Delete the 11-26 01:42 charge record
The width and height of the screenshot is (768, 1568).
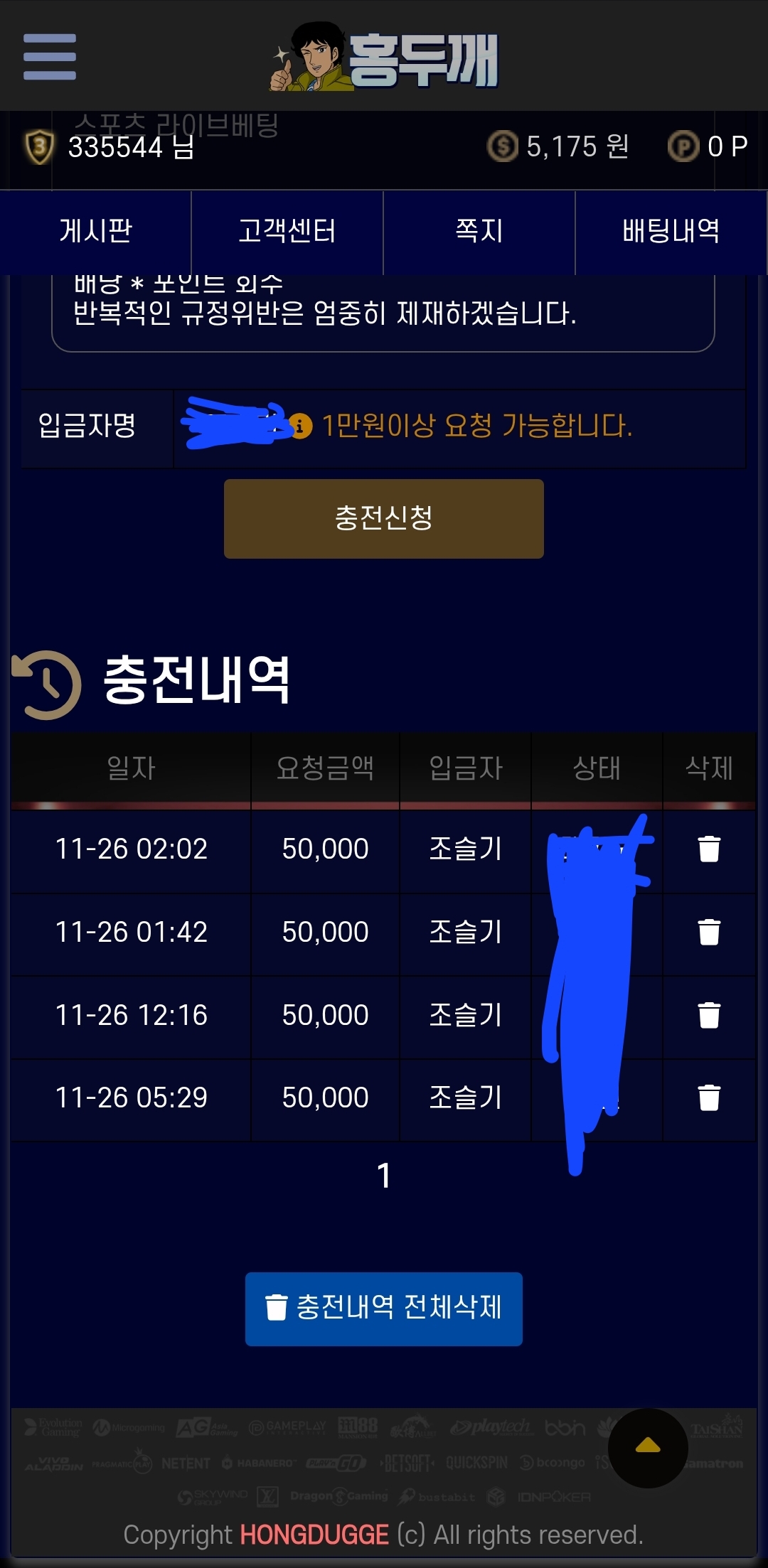pos(709,932)
